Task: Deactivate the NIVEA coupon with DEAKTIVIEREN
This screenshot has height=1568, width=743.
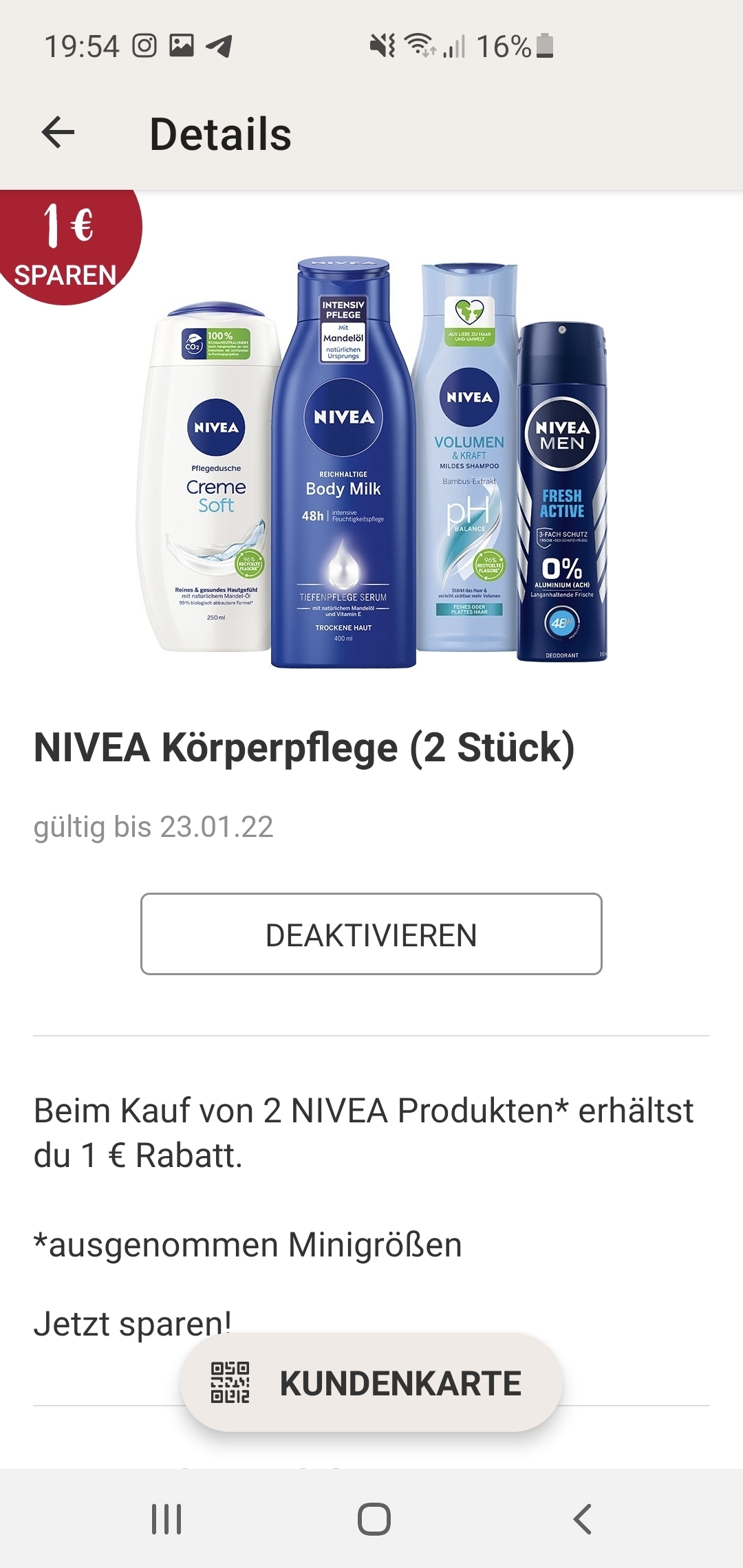Action: [371, 934]
